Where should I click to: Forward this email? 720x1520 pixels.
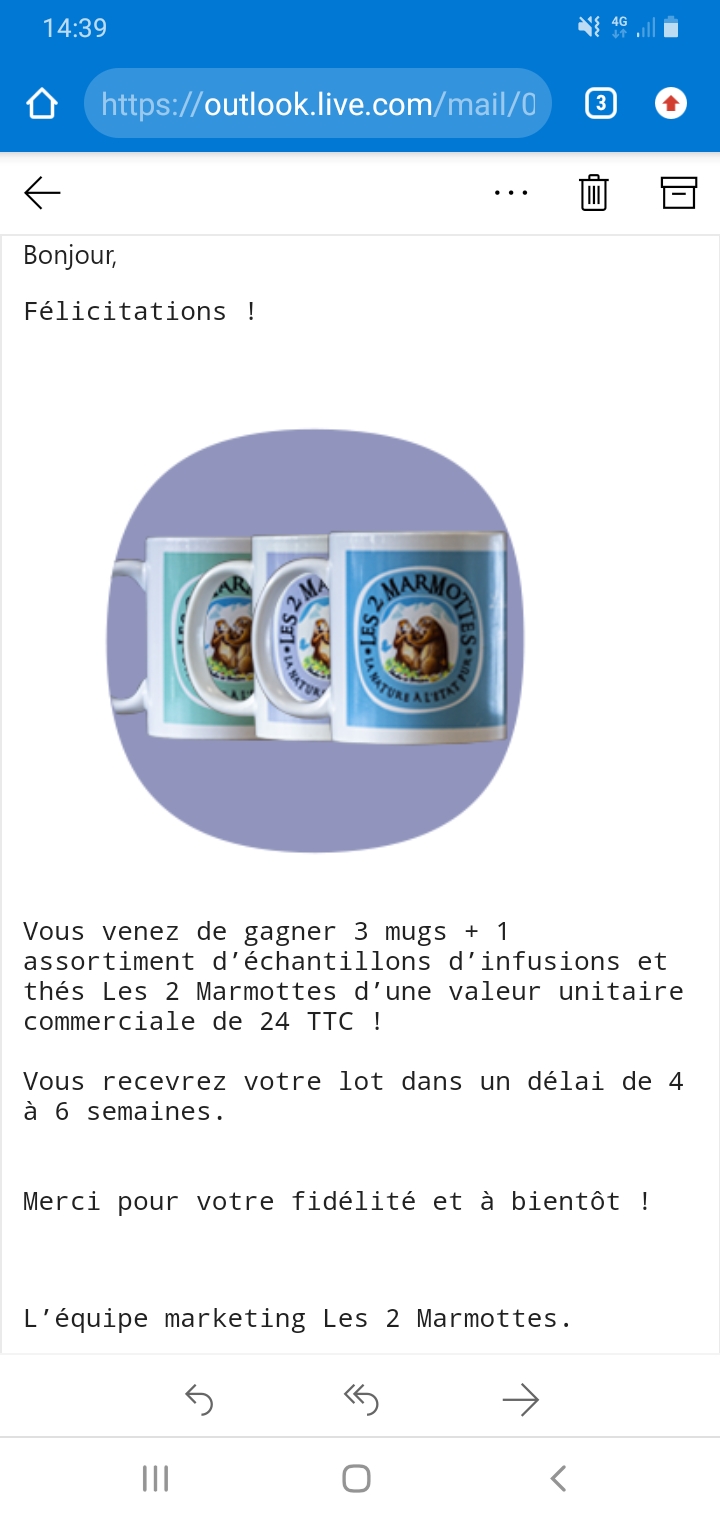[520, 1400]
